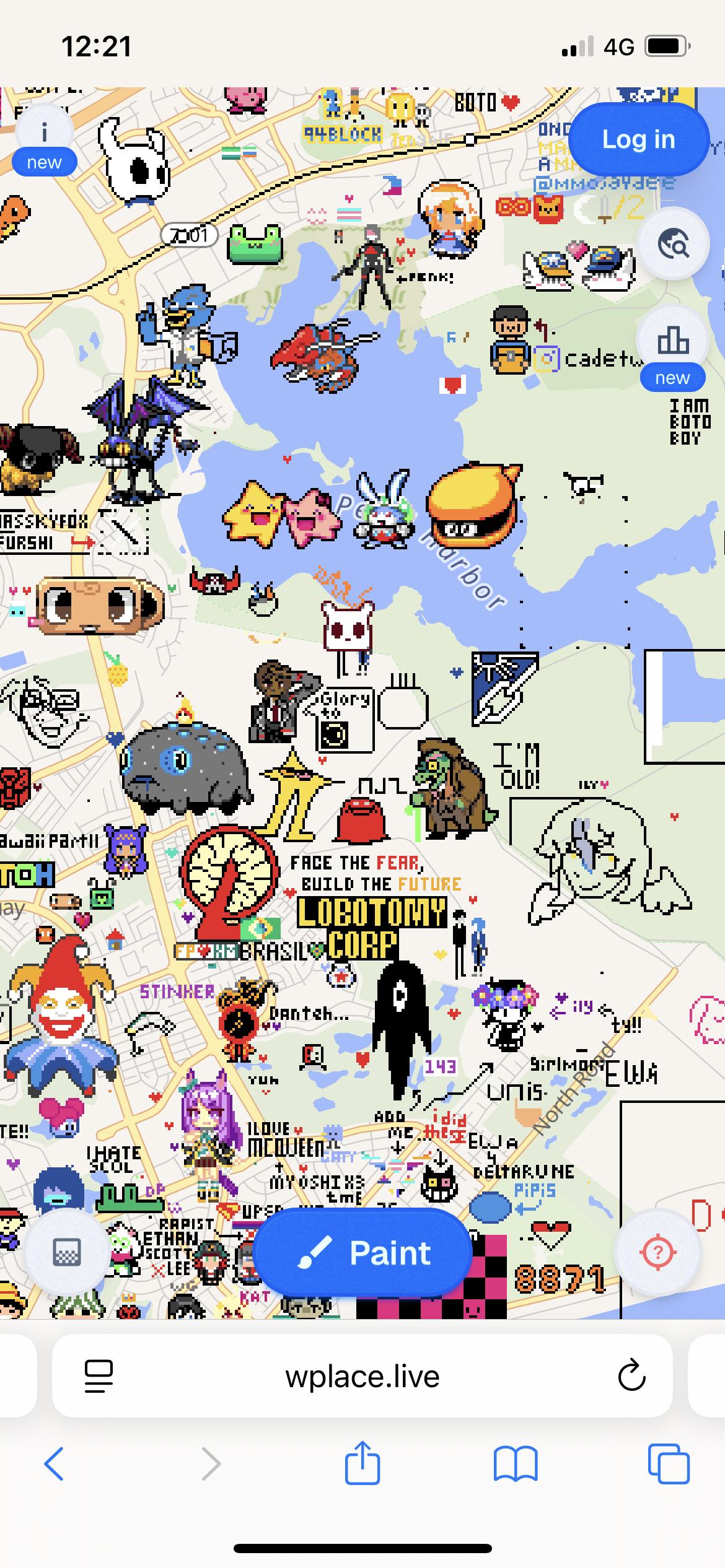The image size is (725, 1568).
Task: Show open Safari tabs
Action: pyautogui.click(x=668, y=1464)
